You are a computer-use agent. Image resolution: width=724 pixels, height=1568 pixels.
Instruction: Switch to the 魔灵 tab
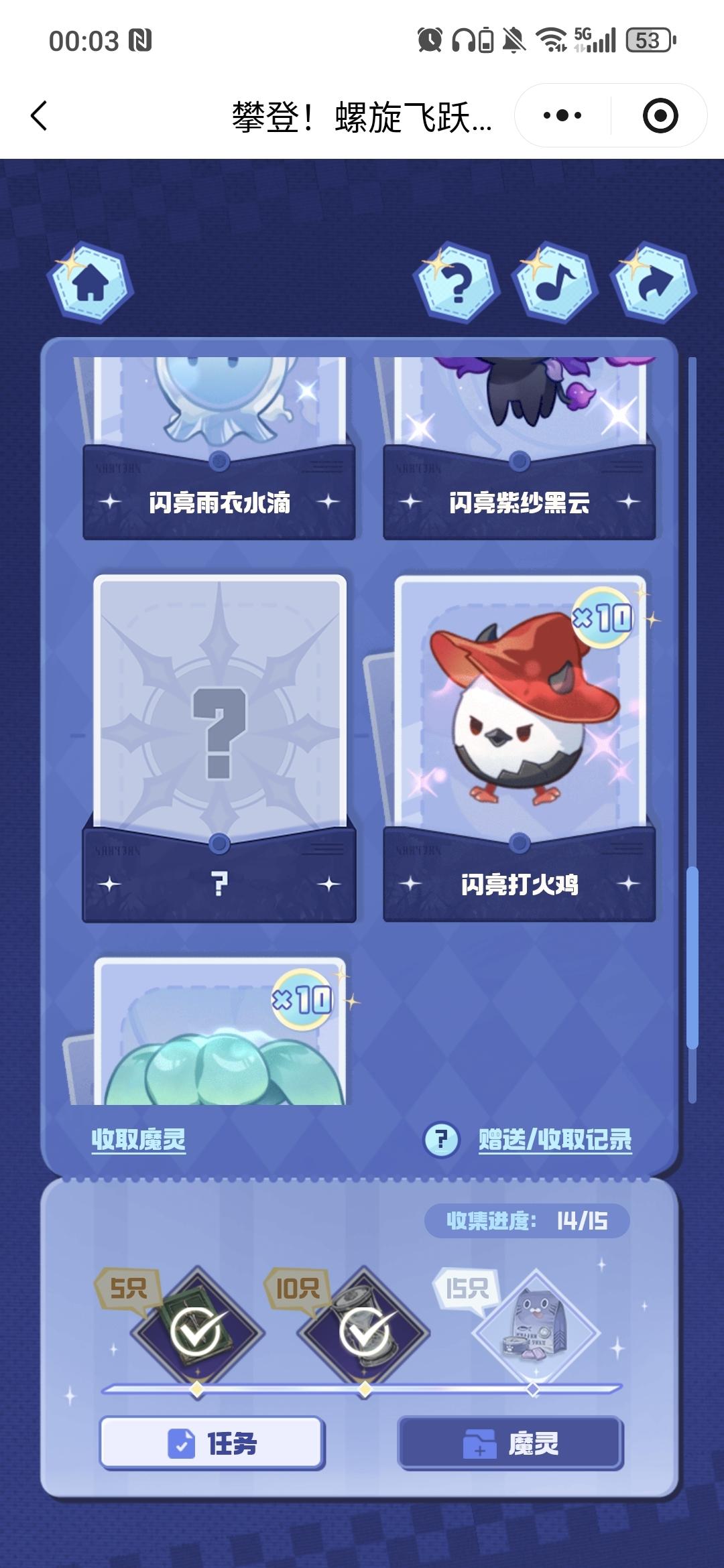coord(511,1443)
